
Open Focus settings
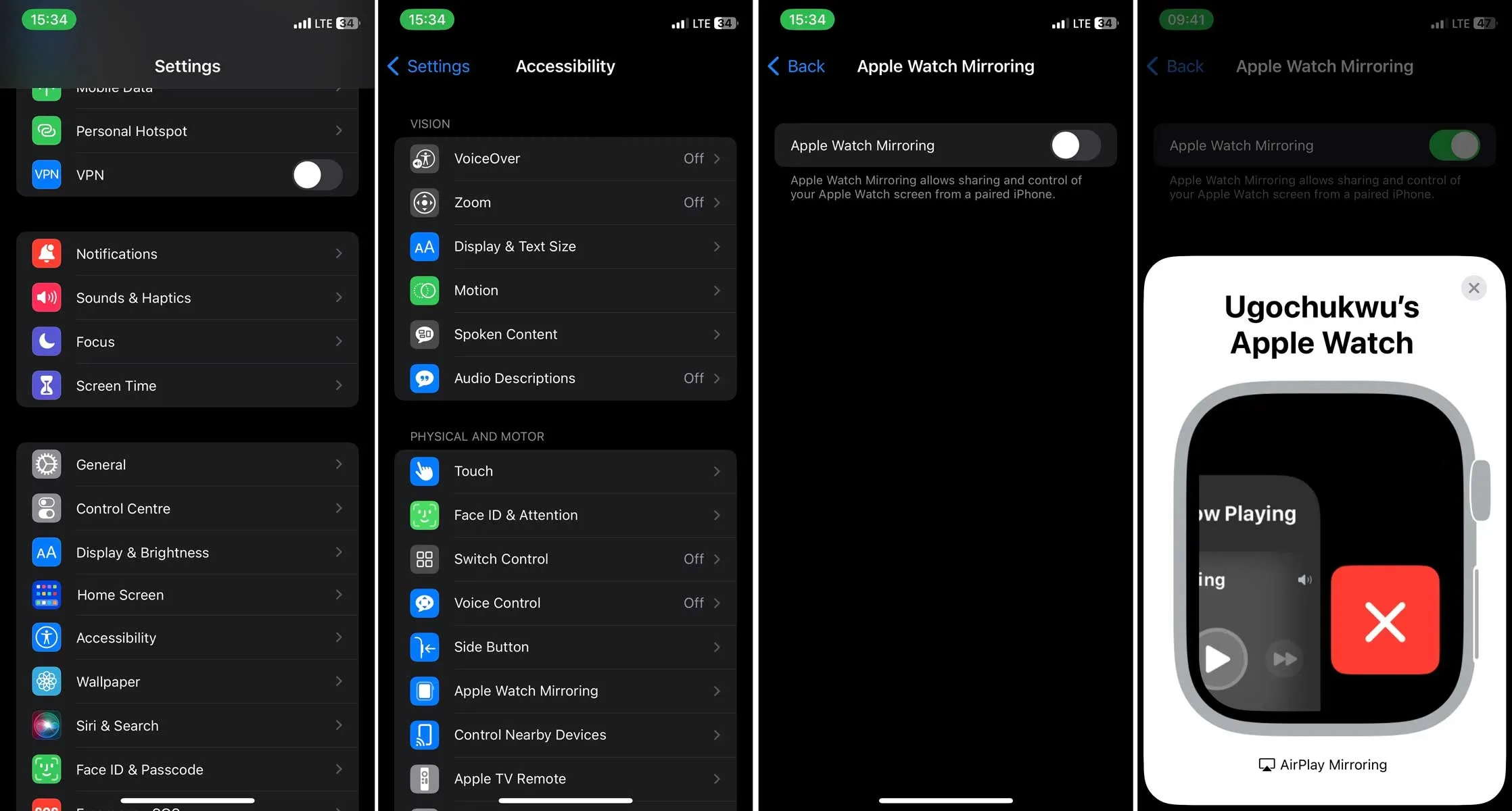click(x=187, y=342)
